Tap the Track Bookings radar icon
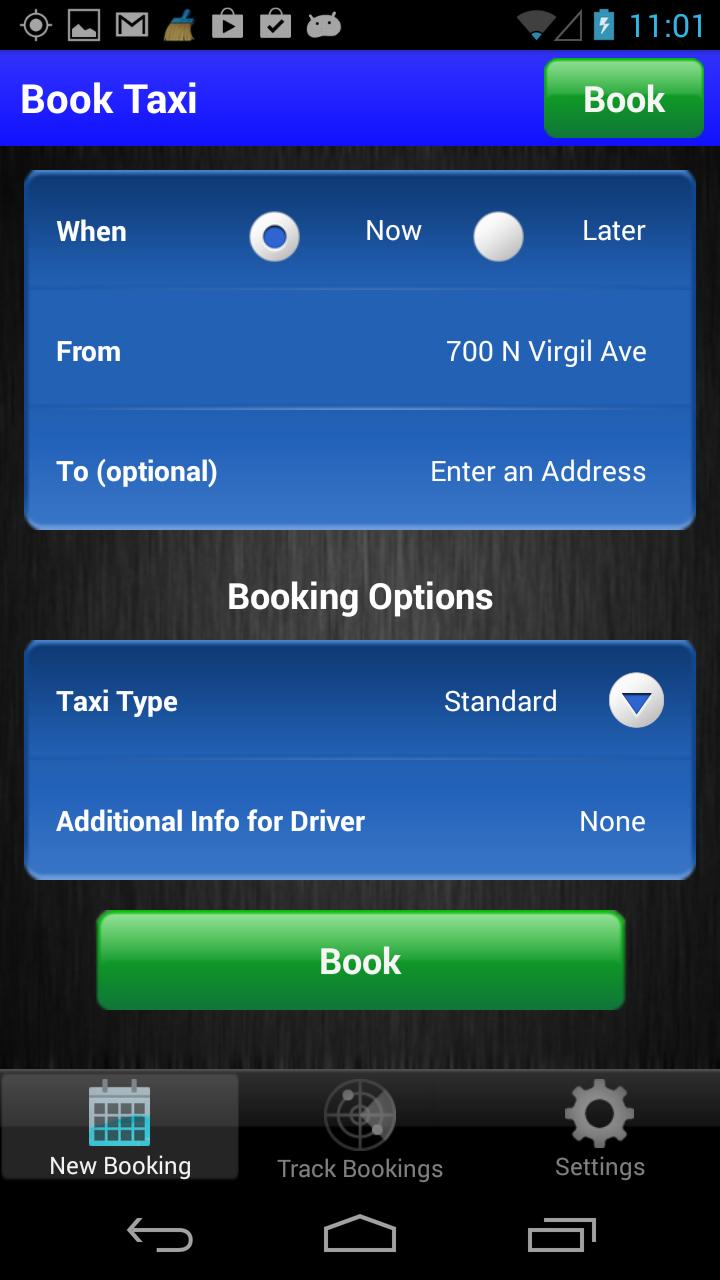This screenshot has height=1280, width=720. (x=360, y=1113)
